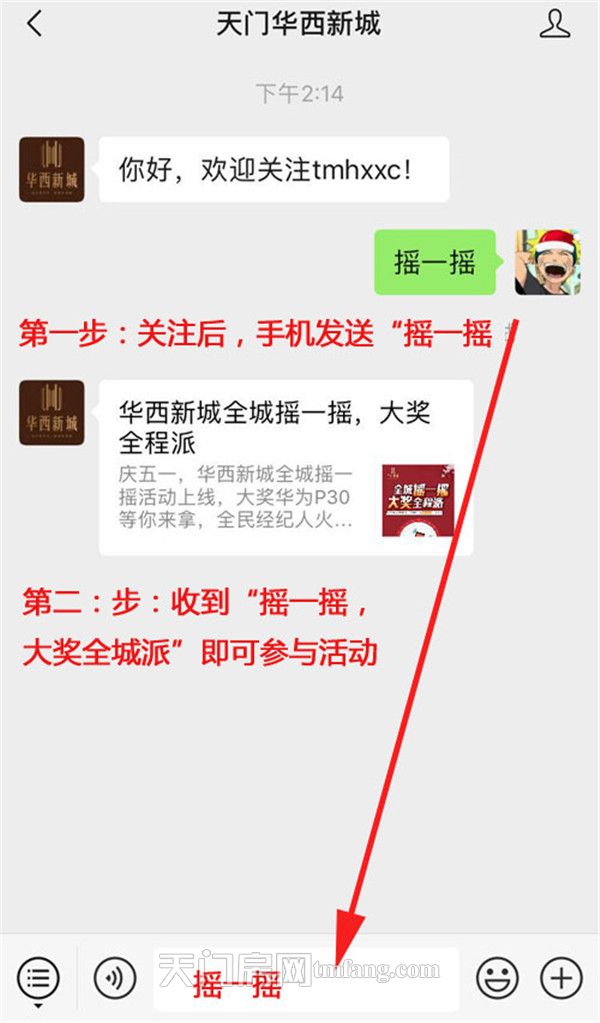Open the emoji sticker panel

point(496,977)
